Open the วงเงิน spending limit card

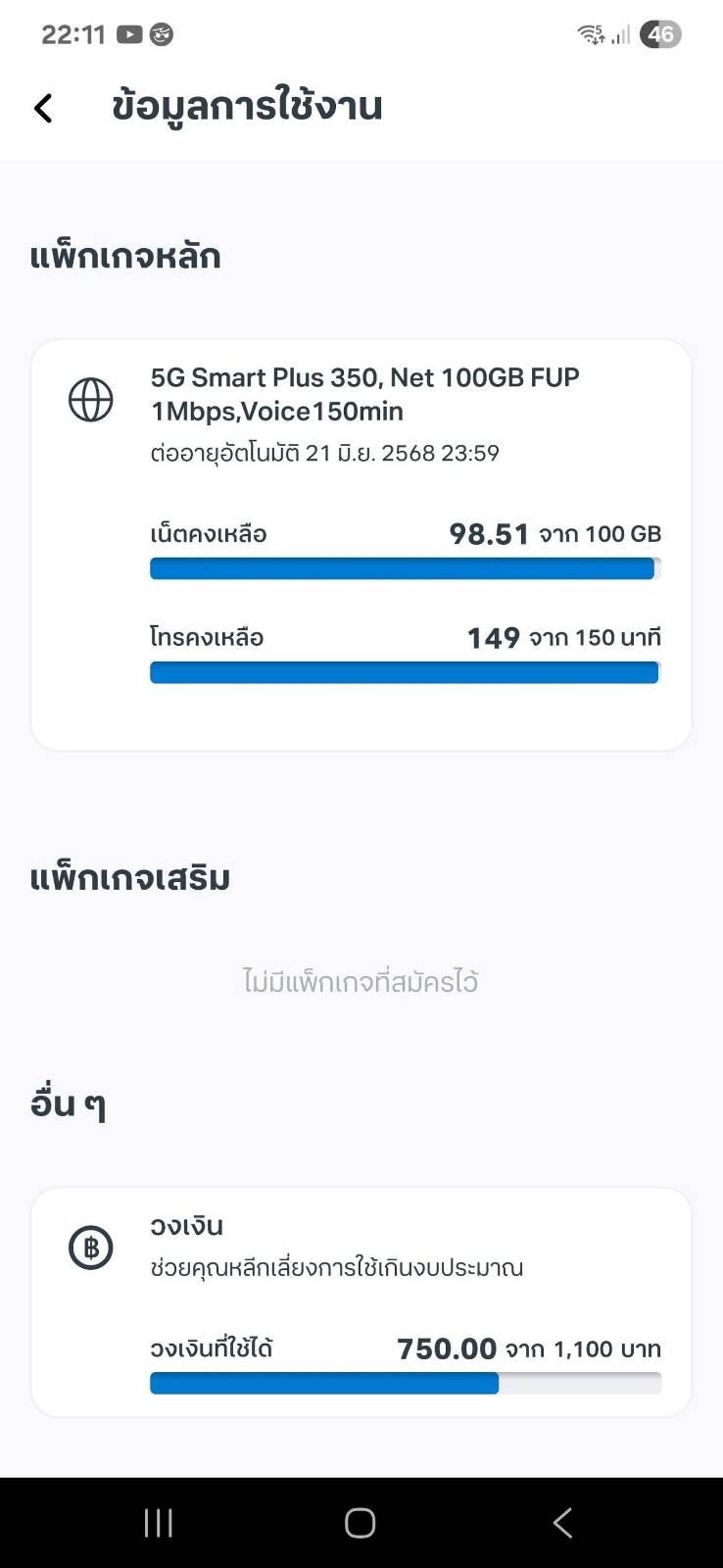(x=361, y=1302)
